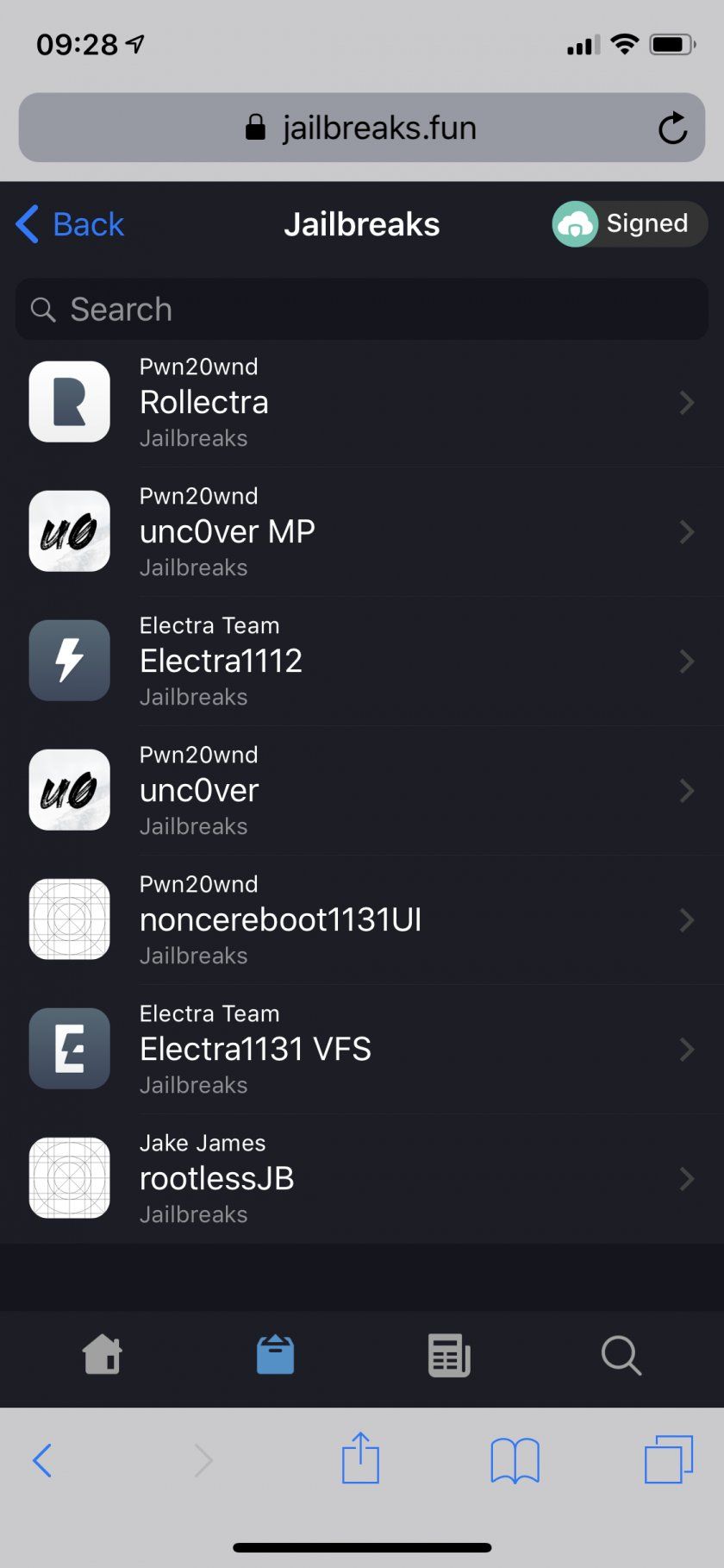Open the Rollectra app icon

pyautogui.click(x=69, y=402)
